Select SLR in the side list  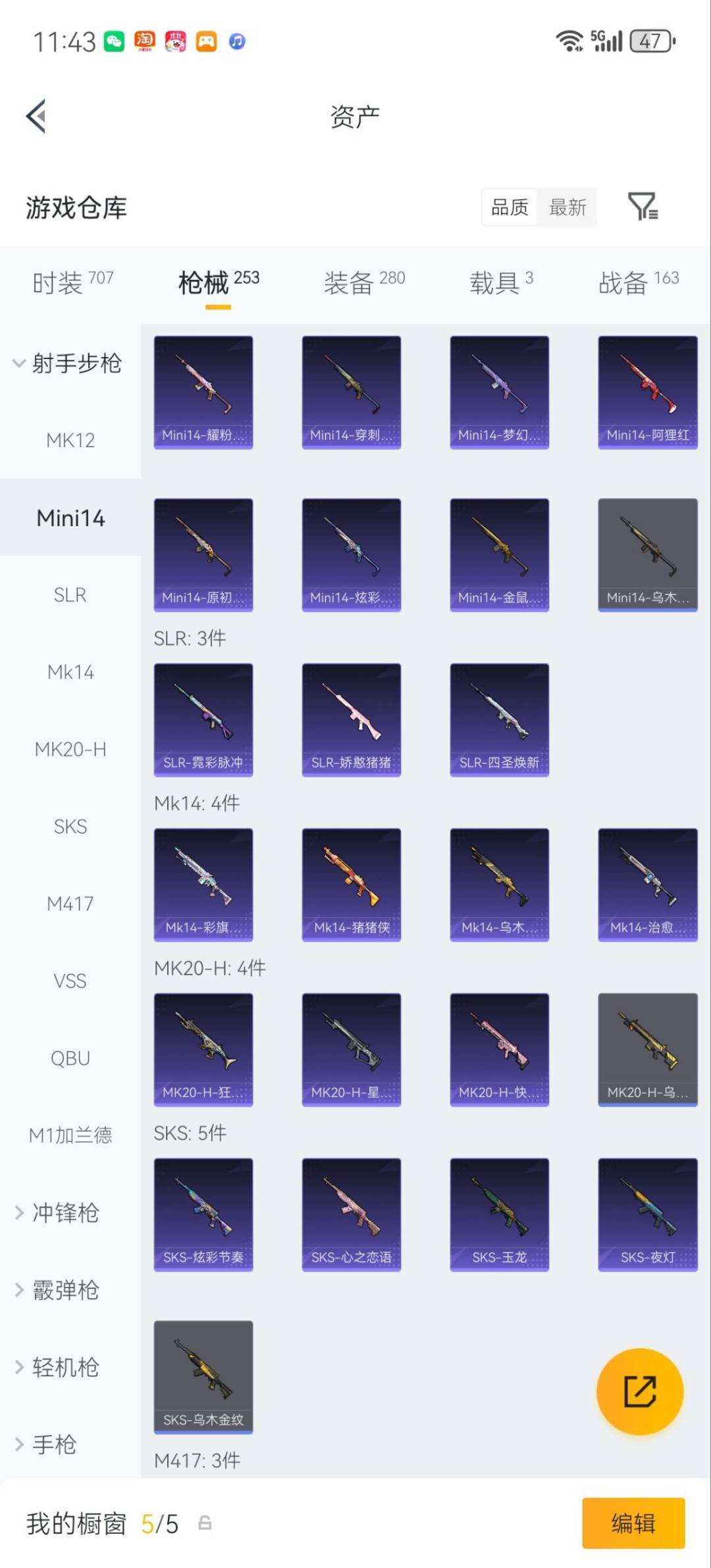(70, 595)
